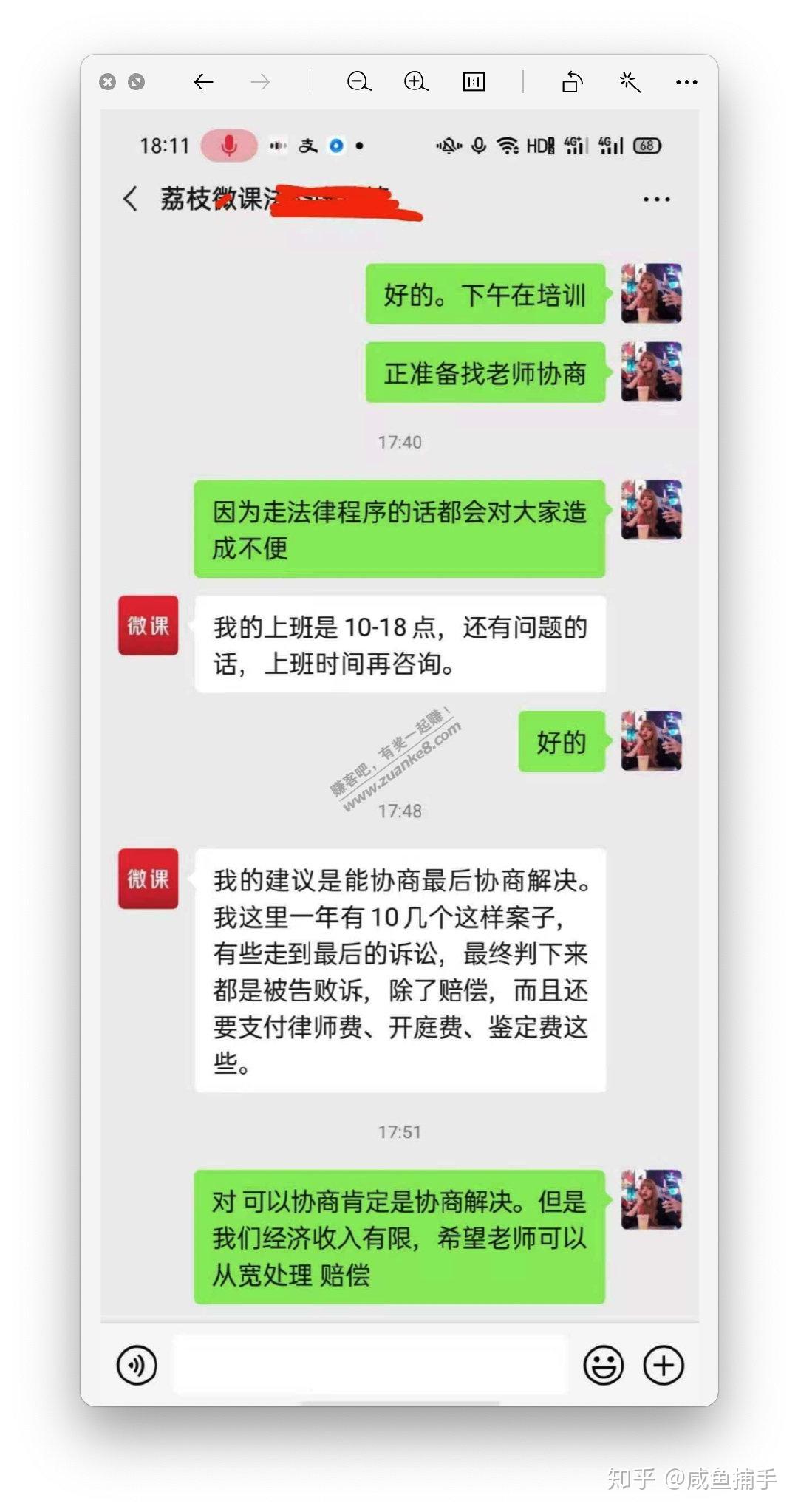Focus the message text field
Viewport: 798px width, 1512px height.
[369, 1364]
